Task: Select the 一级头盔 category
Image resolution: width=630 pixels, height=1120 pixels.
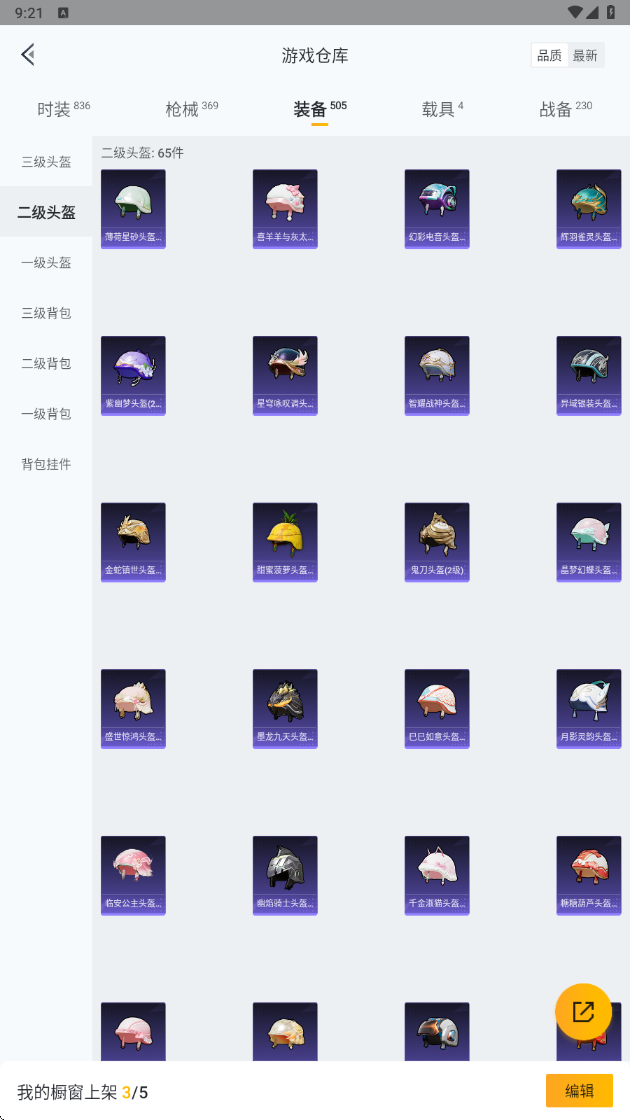Action: tap(46, 263)
